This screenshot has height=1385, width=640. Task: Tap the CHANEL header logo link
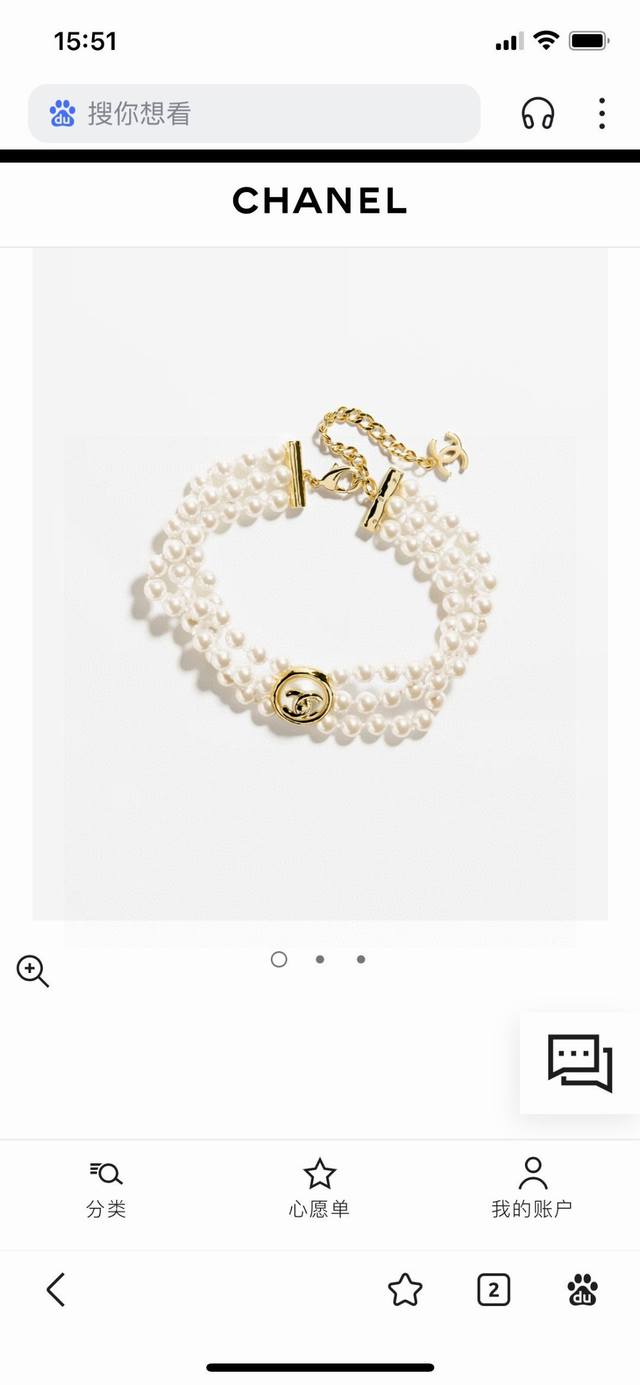coord(320,201)
